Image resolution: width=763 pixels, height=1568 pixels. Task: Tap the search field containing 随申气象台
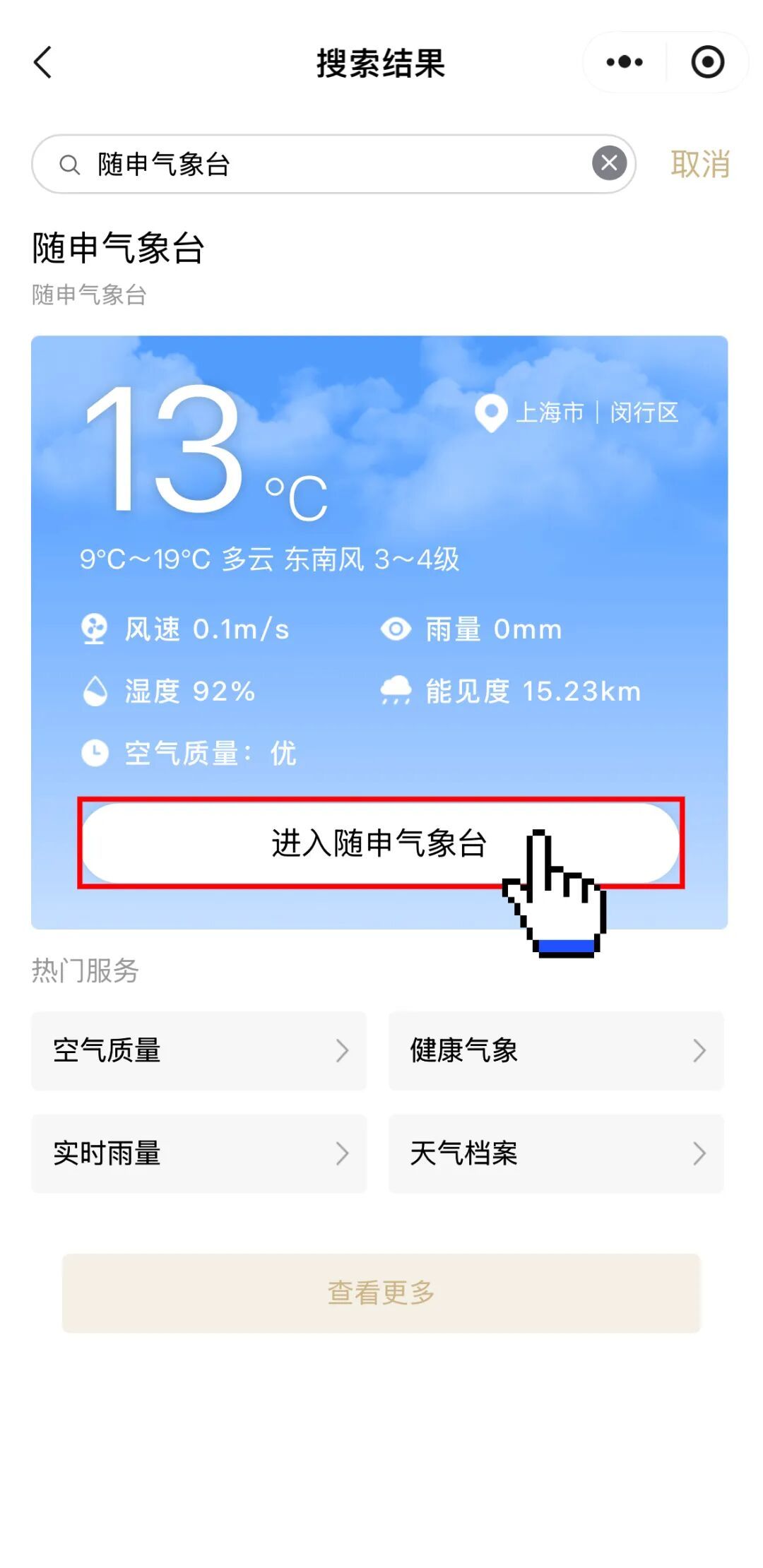[x=332, y=164]
